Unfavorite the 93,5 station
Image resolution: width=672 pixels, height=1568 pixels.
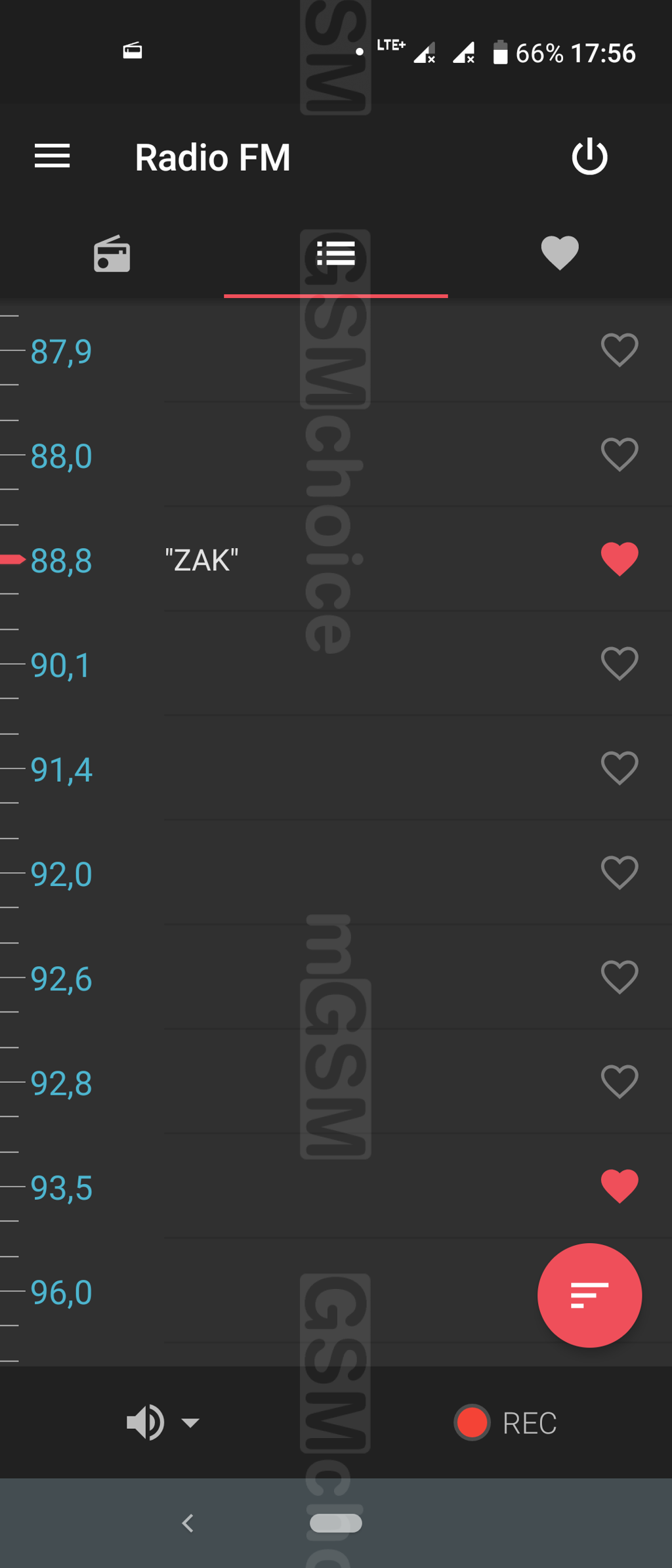coord(619,1187)
